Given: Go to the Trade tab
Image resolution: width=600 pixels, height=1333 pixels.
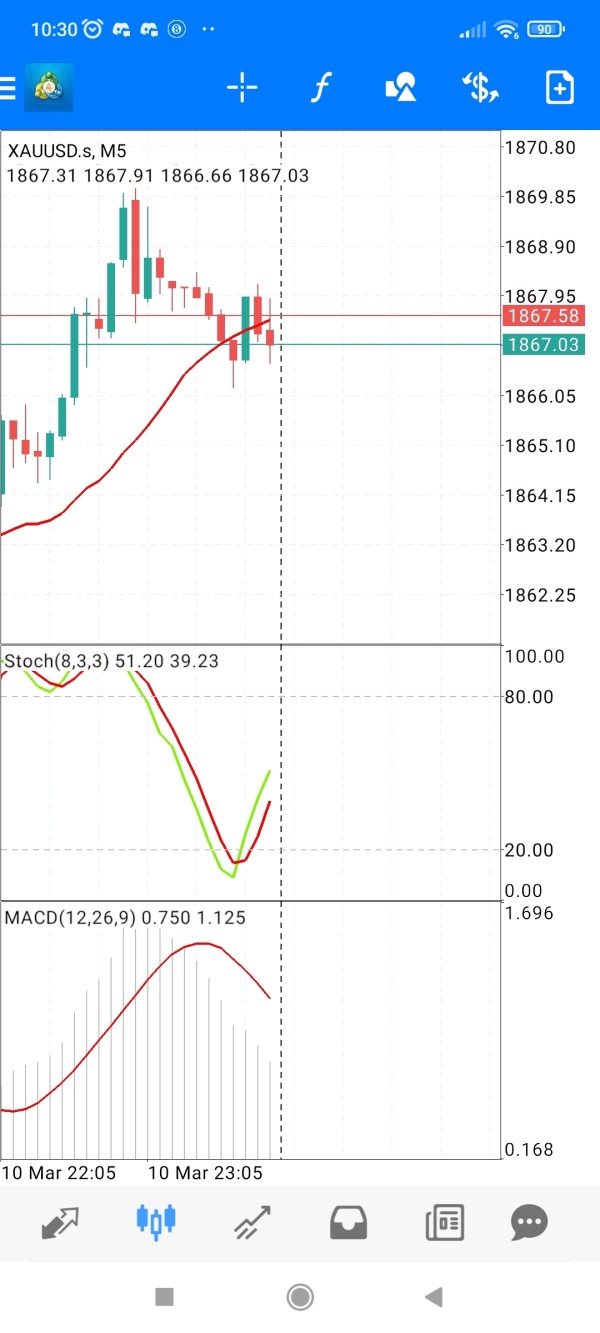Looking at the screenshot, I should coord(252,1222).
